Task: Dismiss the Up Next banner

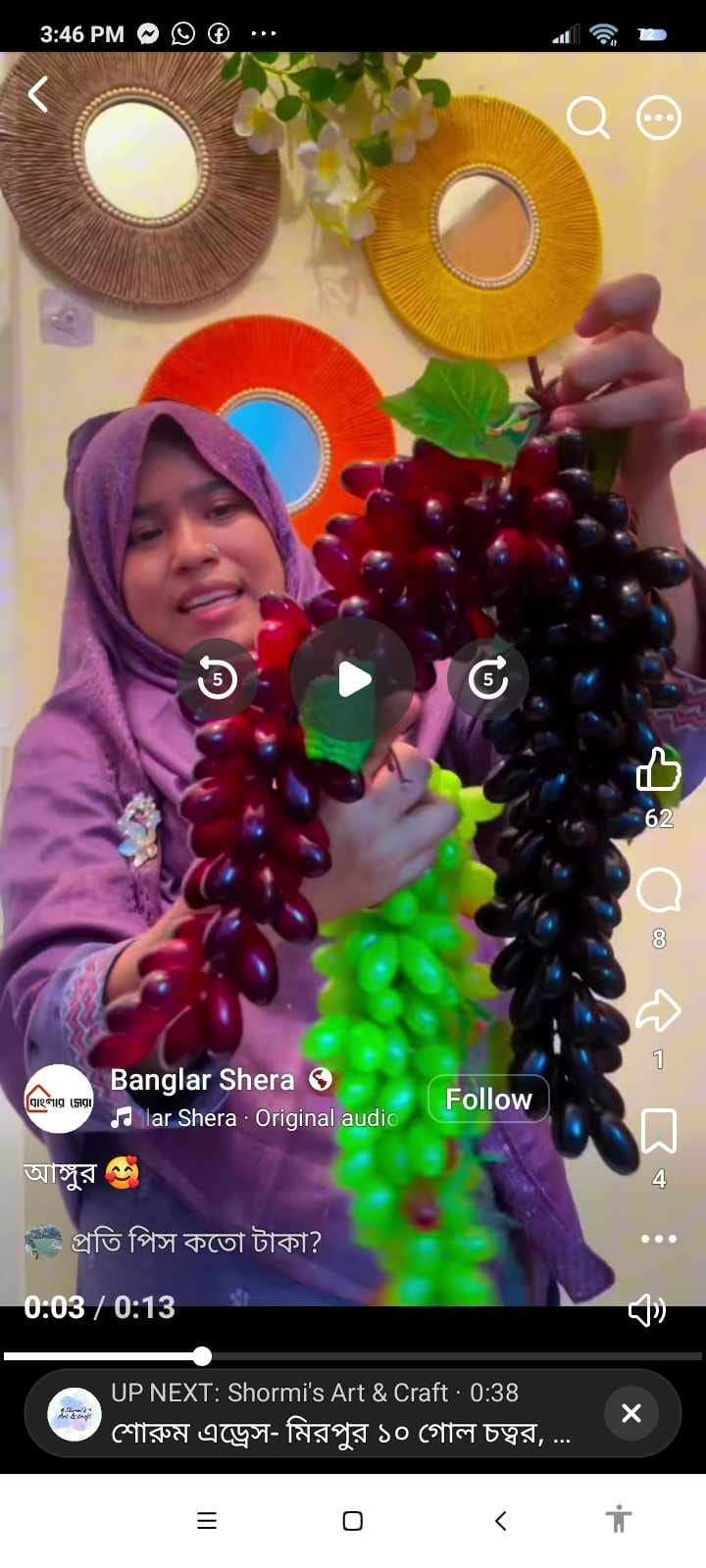Action: click(631, 1413)
